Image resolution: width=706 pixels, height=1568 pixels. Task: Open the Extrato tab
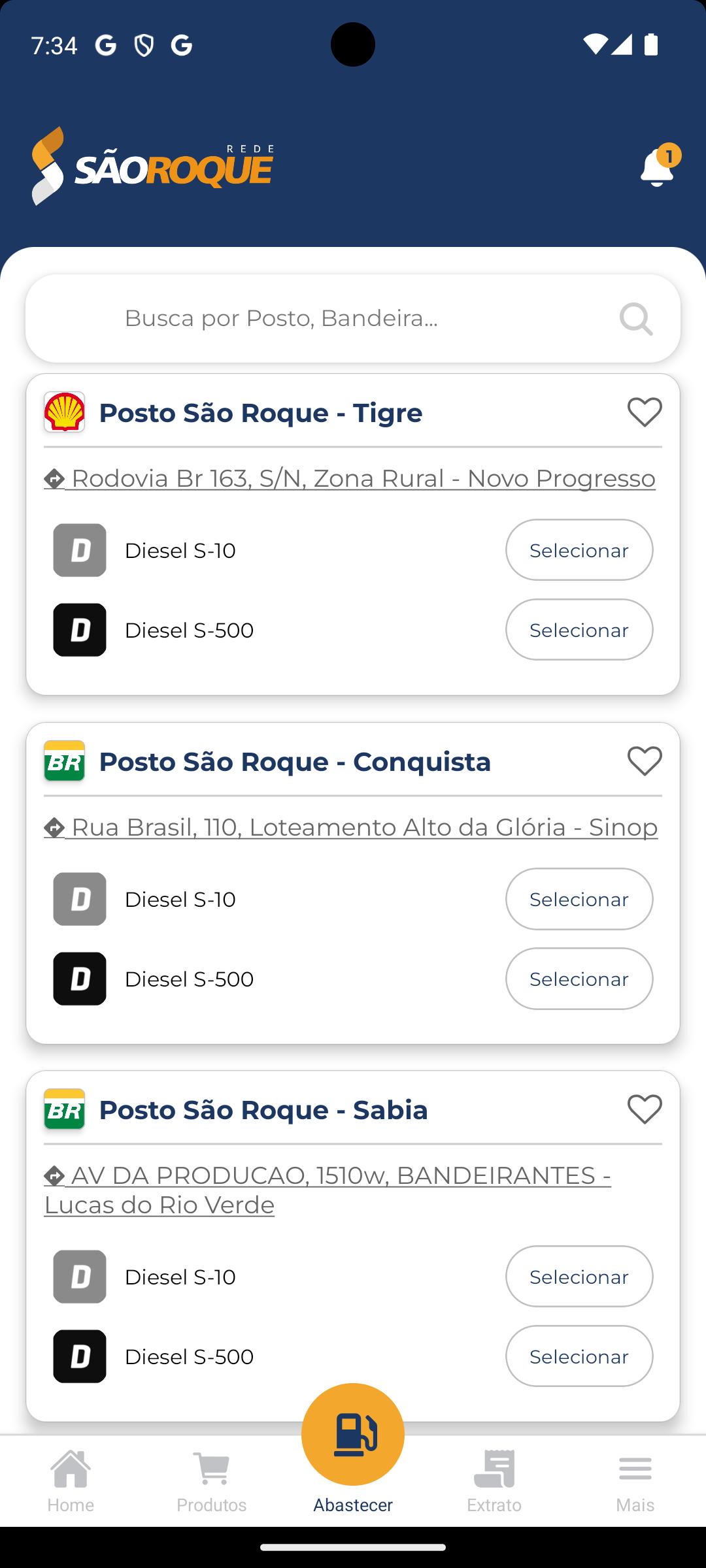[x=494, y=1481]
